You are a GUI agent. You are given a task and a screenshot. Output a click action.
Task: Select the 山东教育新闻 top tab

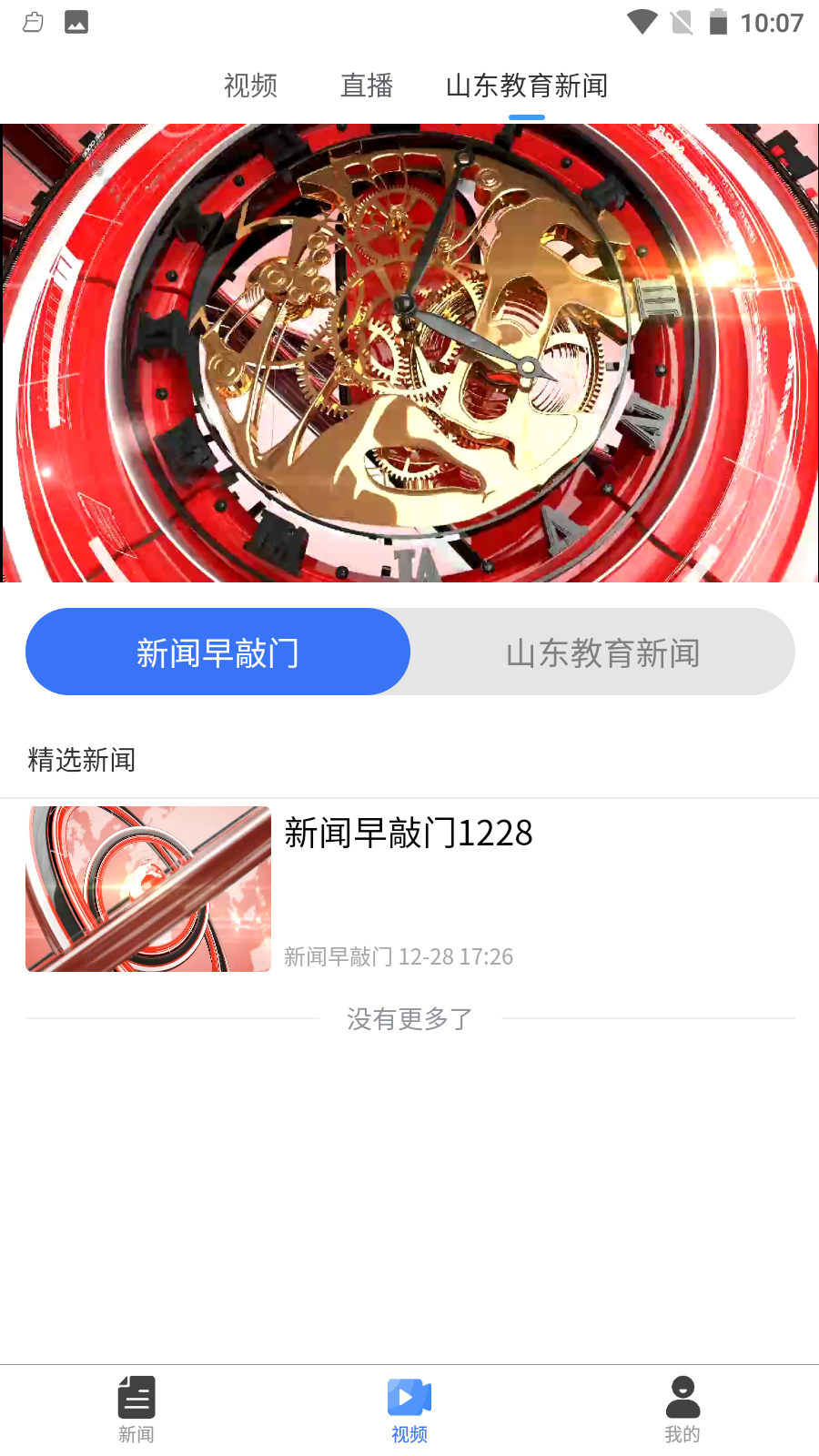[x=527, y=86]
